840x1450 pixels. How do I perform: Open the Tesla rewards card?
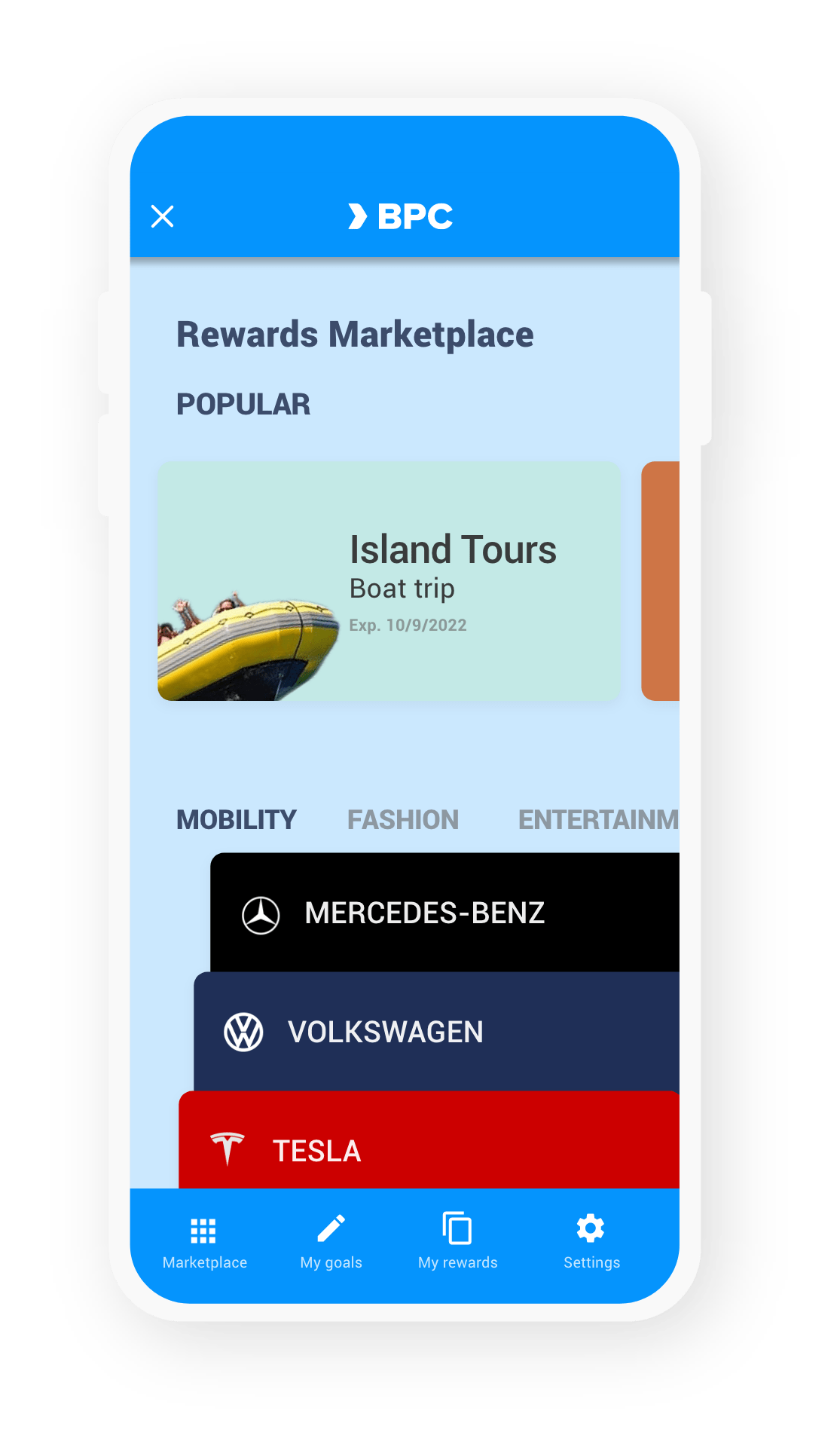coord(429,1149)
